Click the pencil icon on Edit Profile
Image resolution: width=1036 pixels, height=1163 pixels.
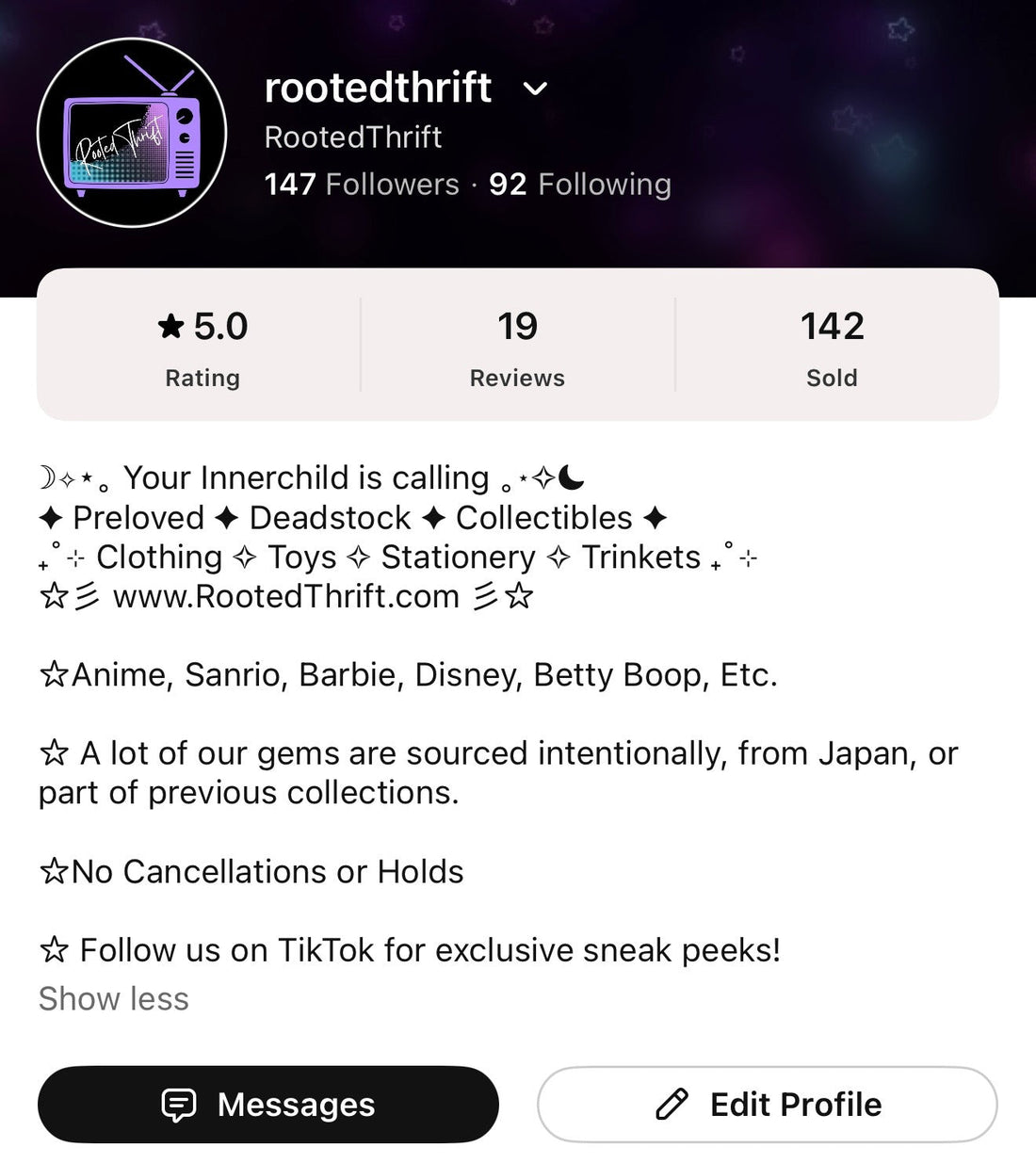click(x=673, y=1104)
